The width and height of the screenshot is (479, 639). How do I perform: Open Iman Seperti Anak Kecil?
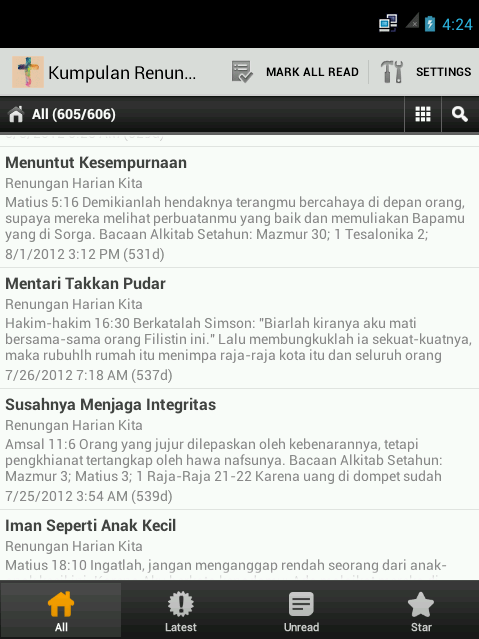coord(239,545)
